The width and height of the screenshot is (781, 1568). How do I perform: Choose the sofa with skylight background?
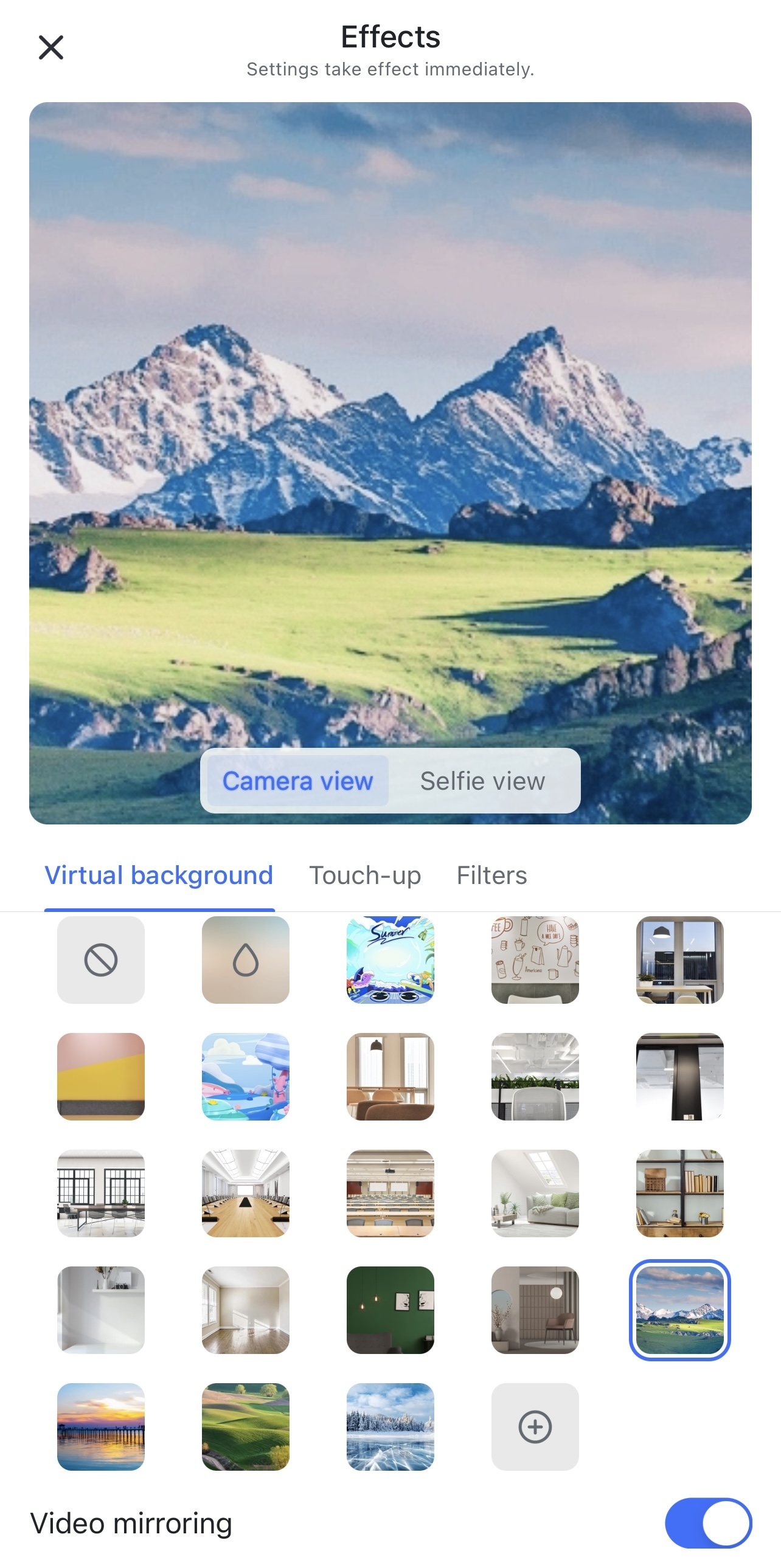535,1193
